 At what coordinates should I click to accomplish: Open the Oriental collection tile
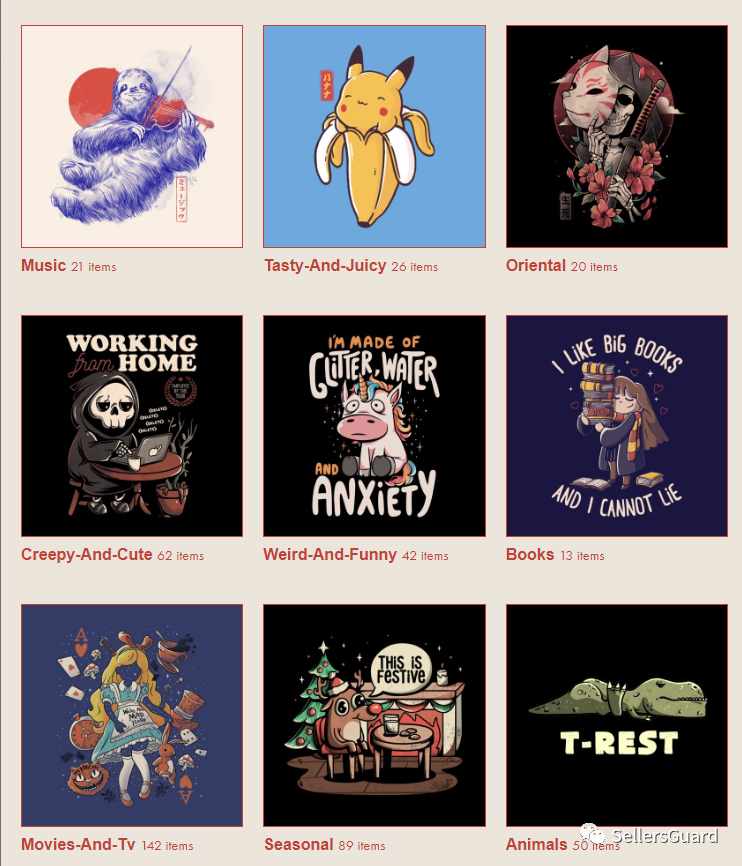616,136
